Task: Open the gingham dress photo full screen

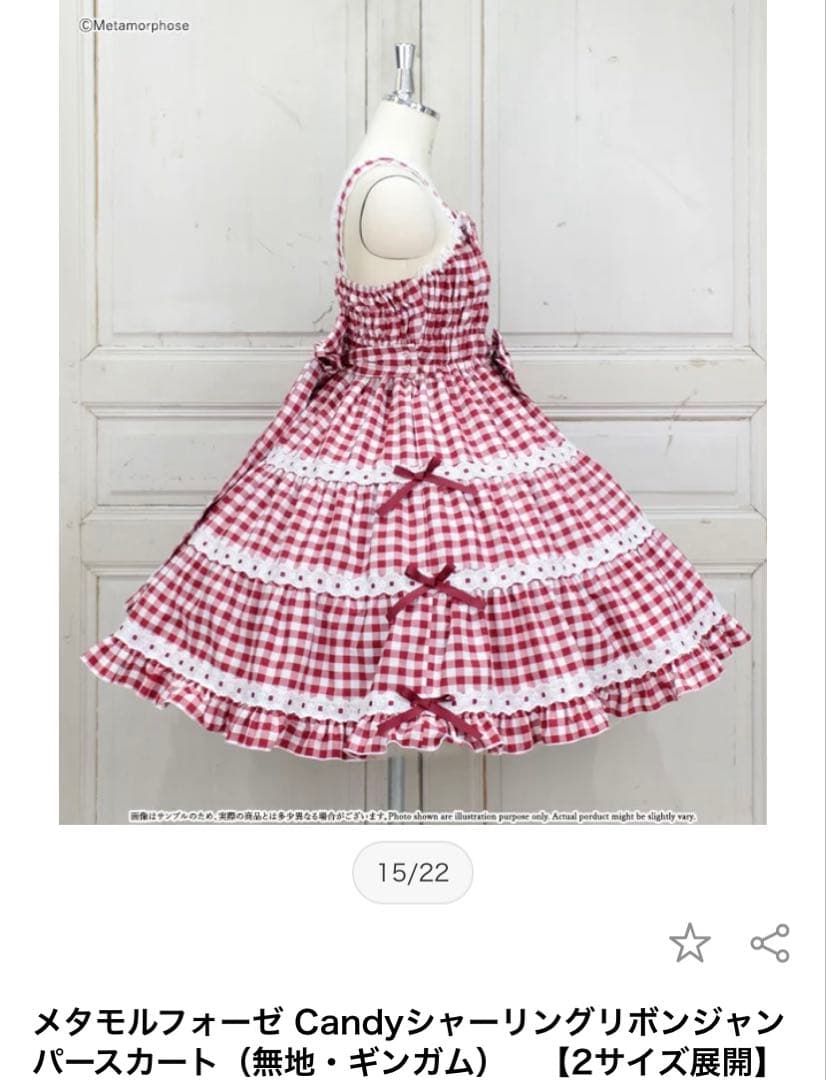Action: [x=412, y=420]
